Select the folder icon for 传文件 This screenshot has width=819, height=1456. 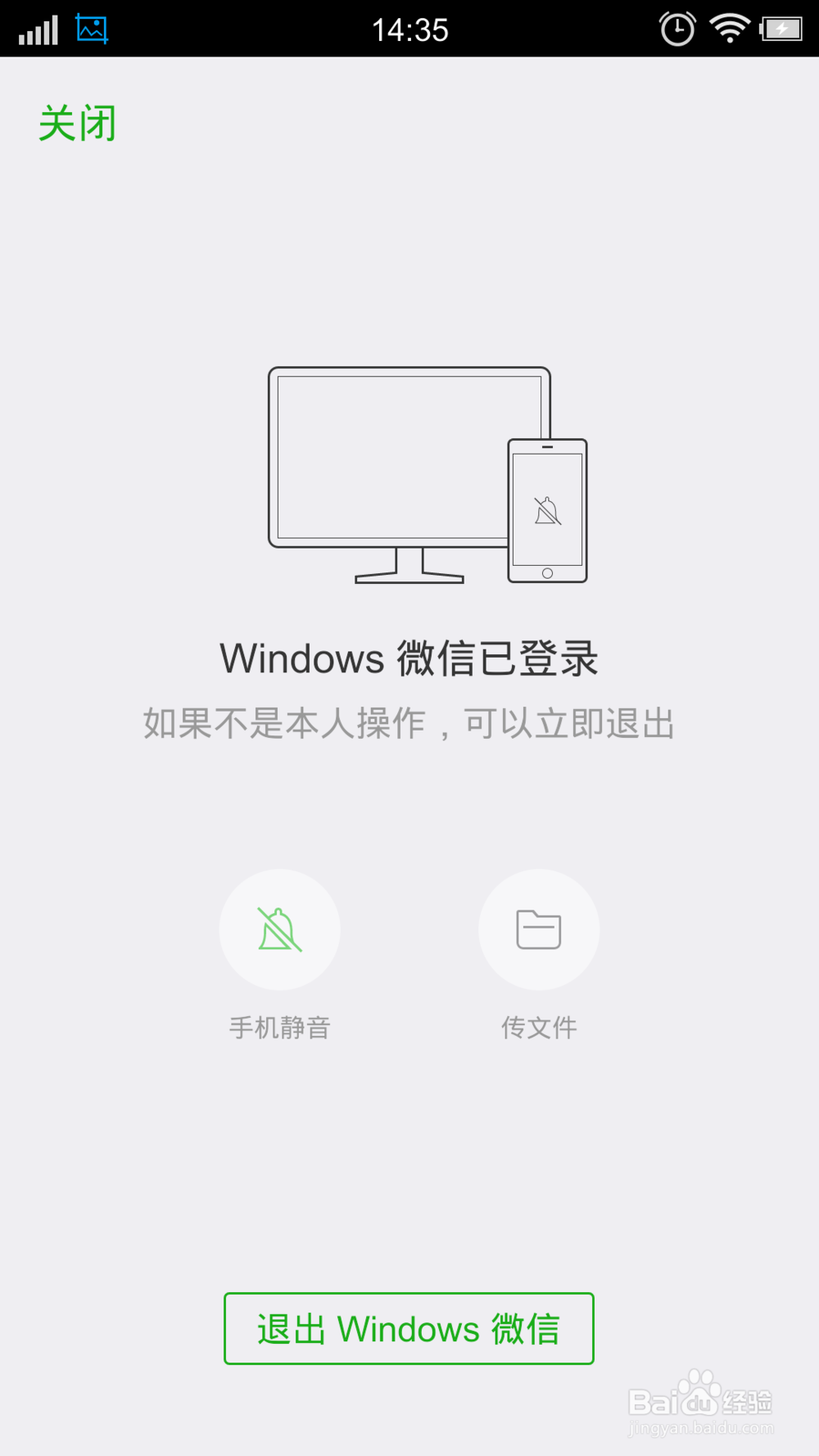pyautogui.click(x=538, y=929)
